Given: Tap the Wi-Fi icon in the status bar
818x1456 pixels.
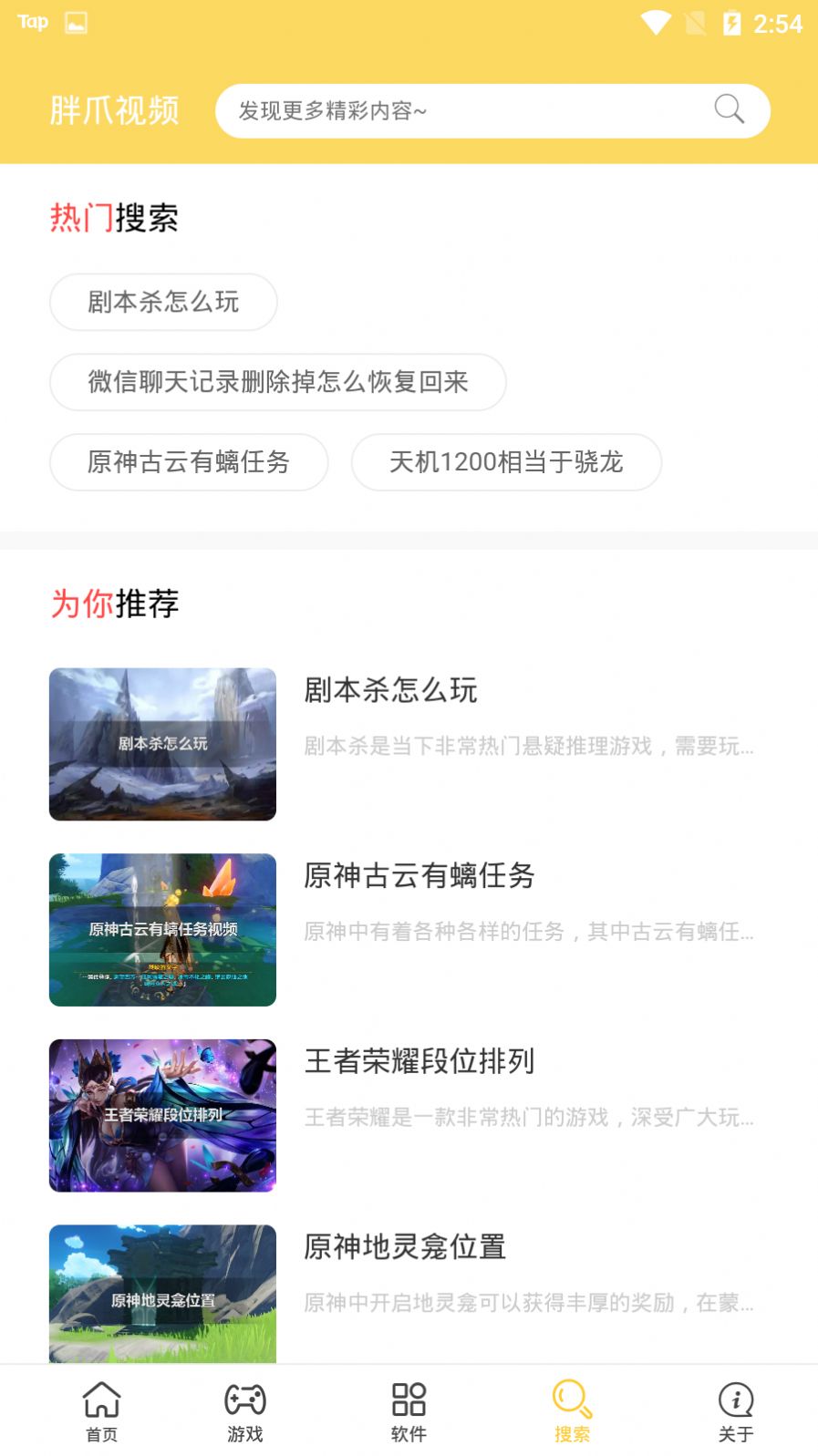Looking at the screenshot, I should pyautogui.click(x=653, y=23).
